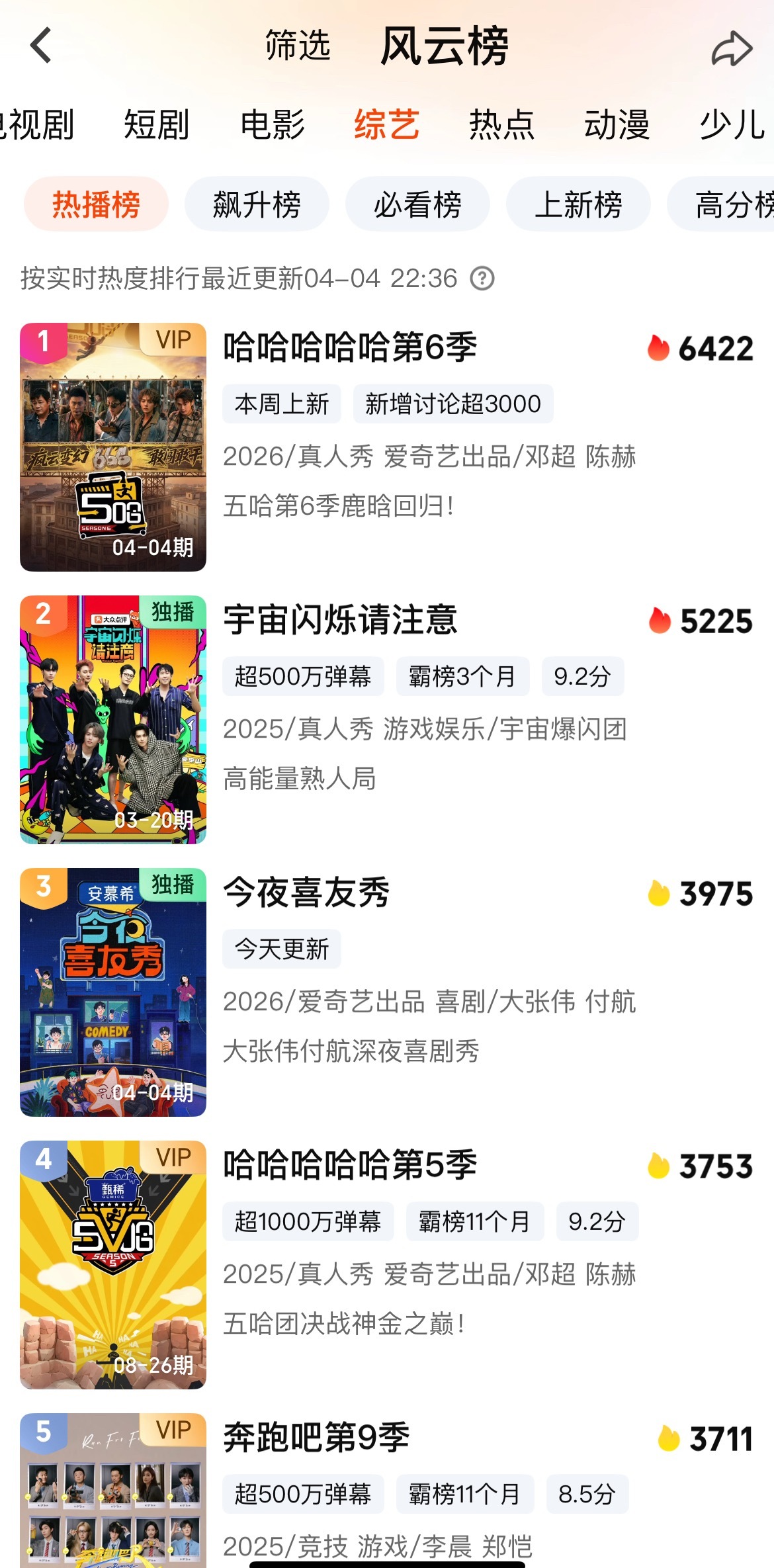Switch to the 筛选 tab

tap(298, 46)
